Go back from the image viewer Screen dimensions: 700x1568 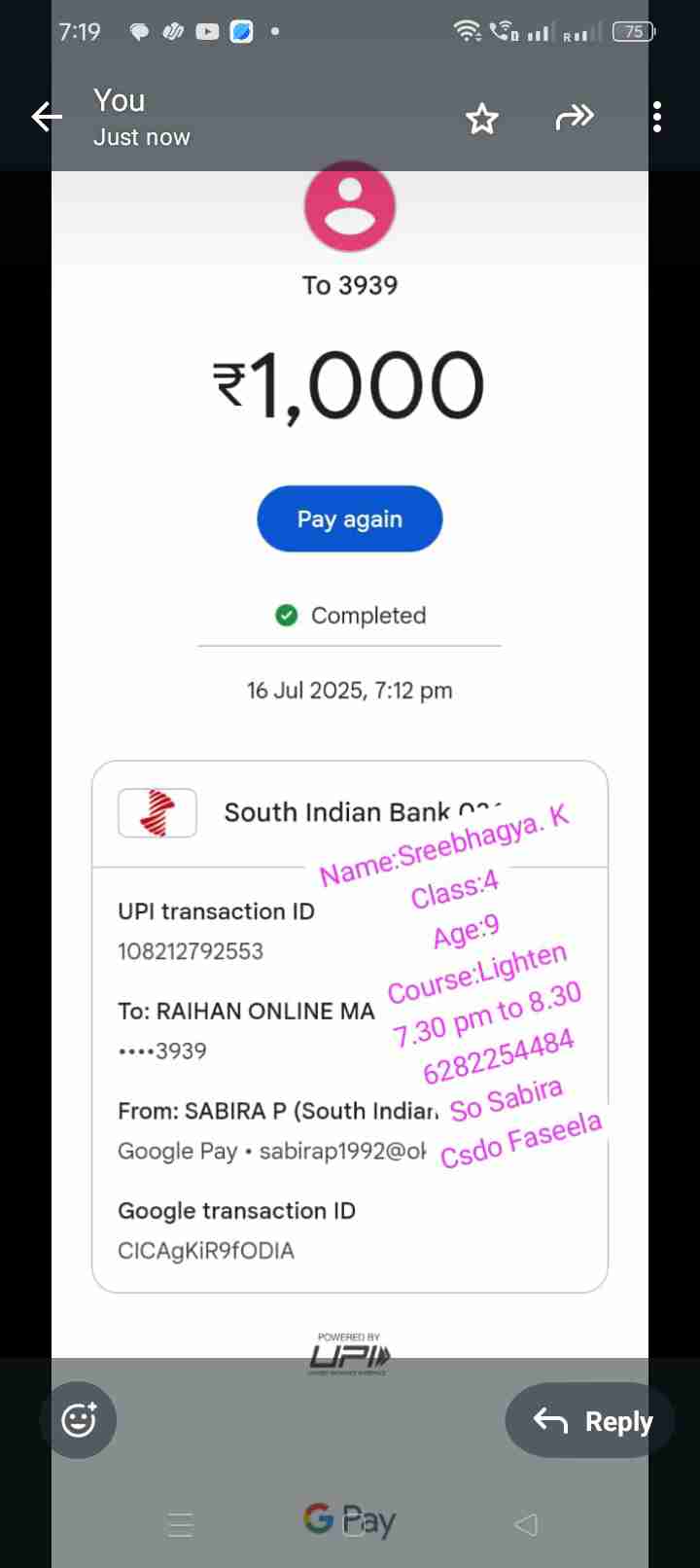click(46, 118)
